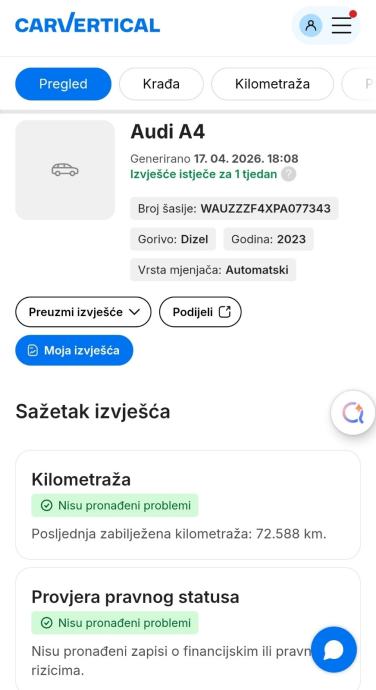Open the Provjera pravnog statusa card
This screenshot has width=376, height=690.
tap(188, 629)
